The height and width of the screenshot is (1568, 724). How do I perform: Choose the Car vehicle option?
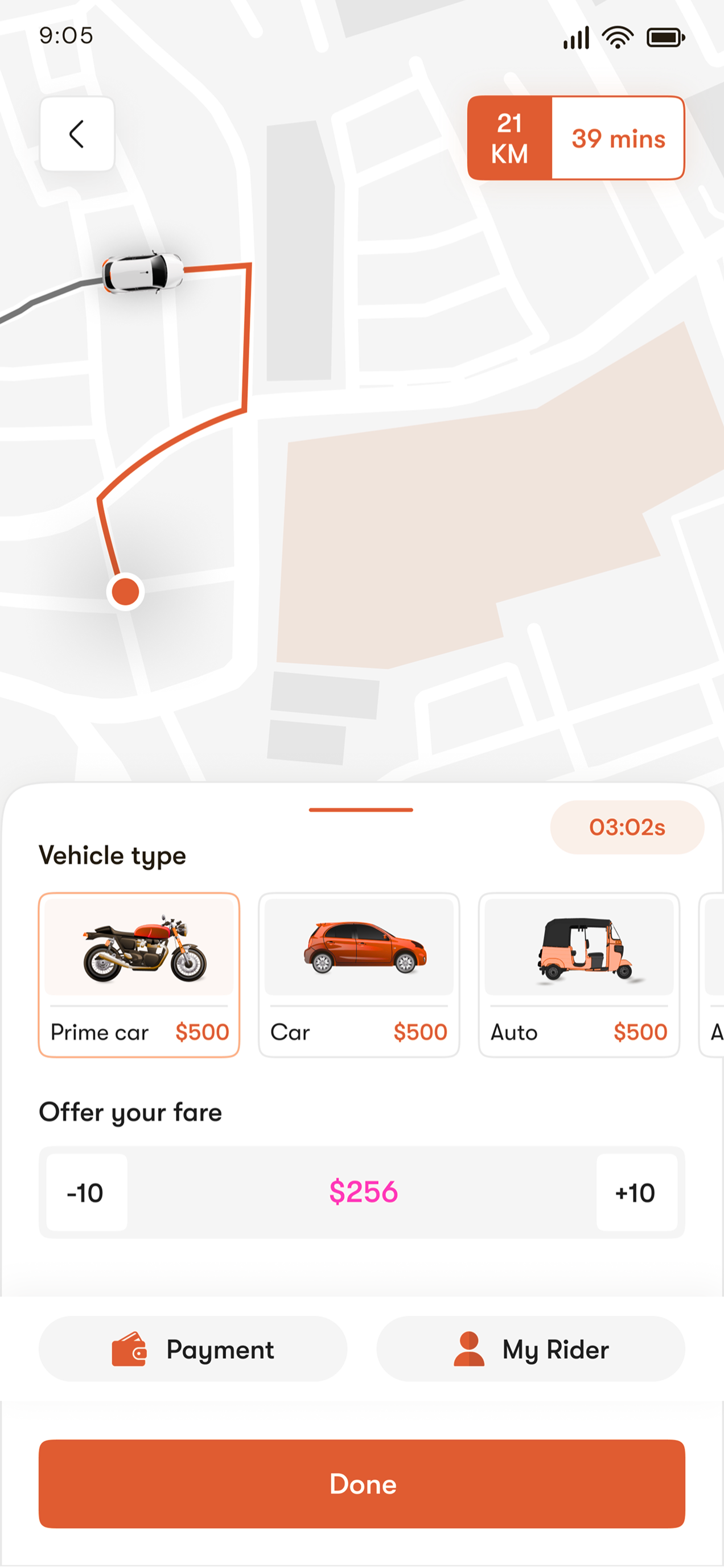(x=359, y=975)
